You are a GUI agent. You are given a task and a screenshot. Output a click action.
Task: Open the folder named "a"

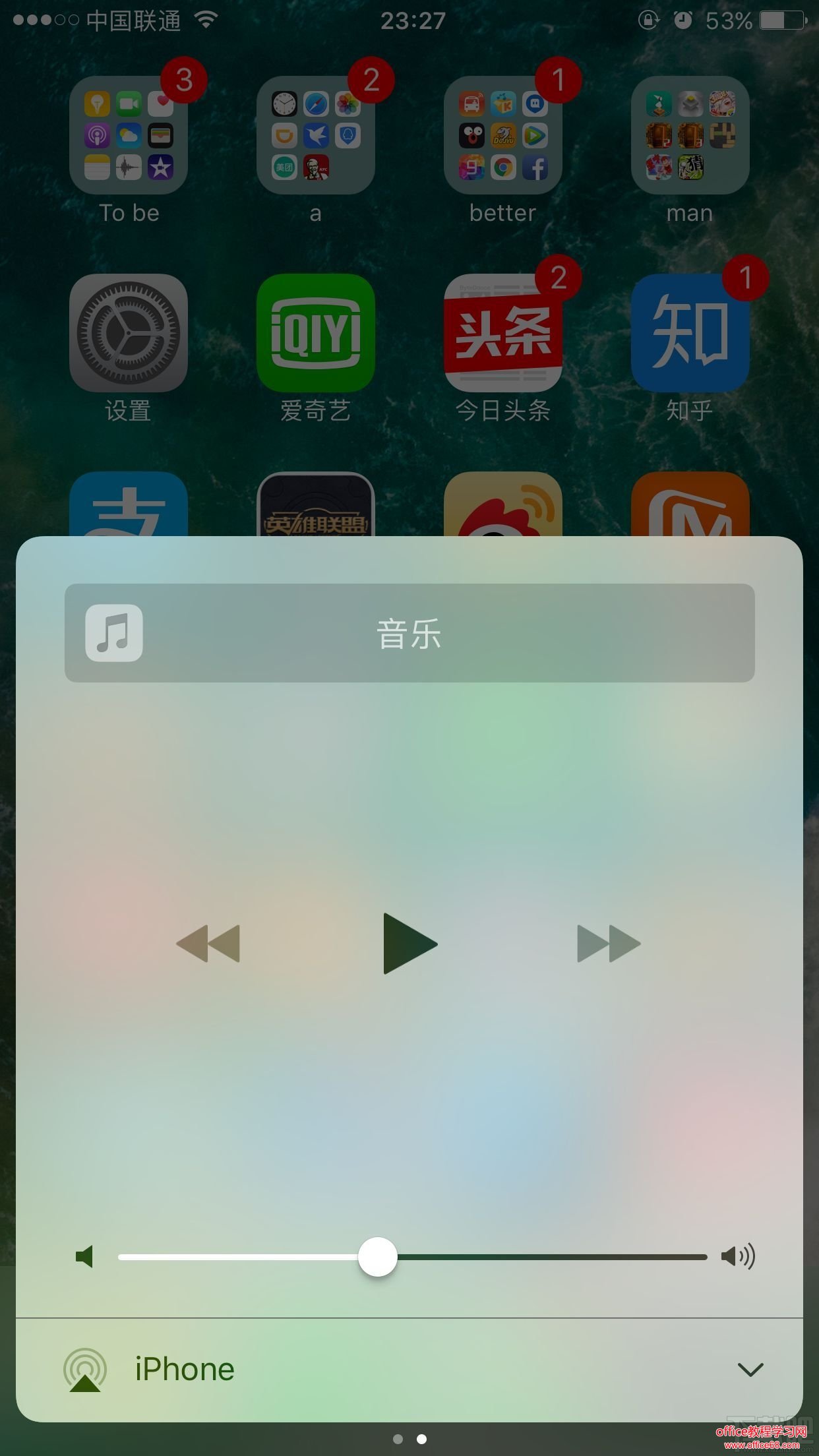pyautogui.click(x=316, y=135)
